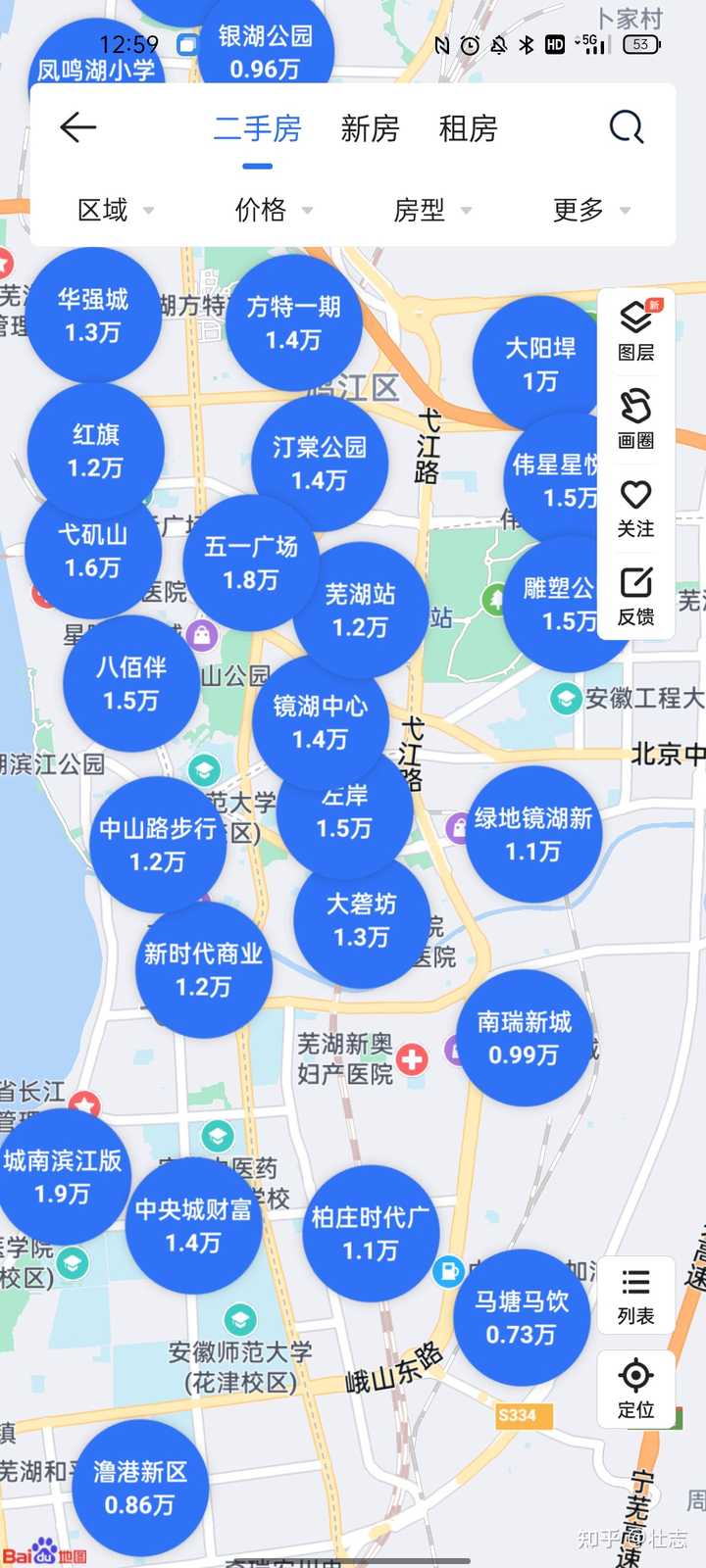The height and width of the screenshot is (1568, 706).
Task: Open the 反馈 feedback button
Action: 635,596
